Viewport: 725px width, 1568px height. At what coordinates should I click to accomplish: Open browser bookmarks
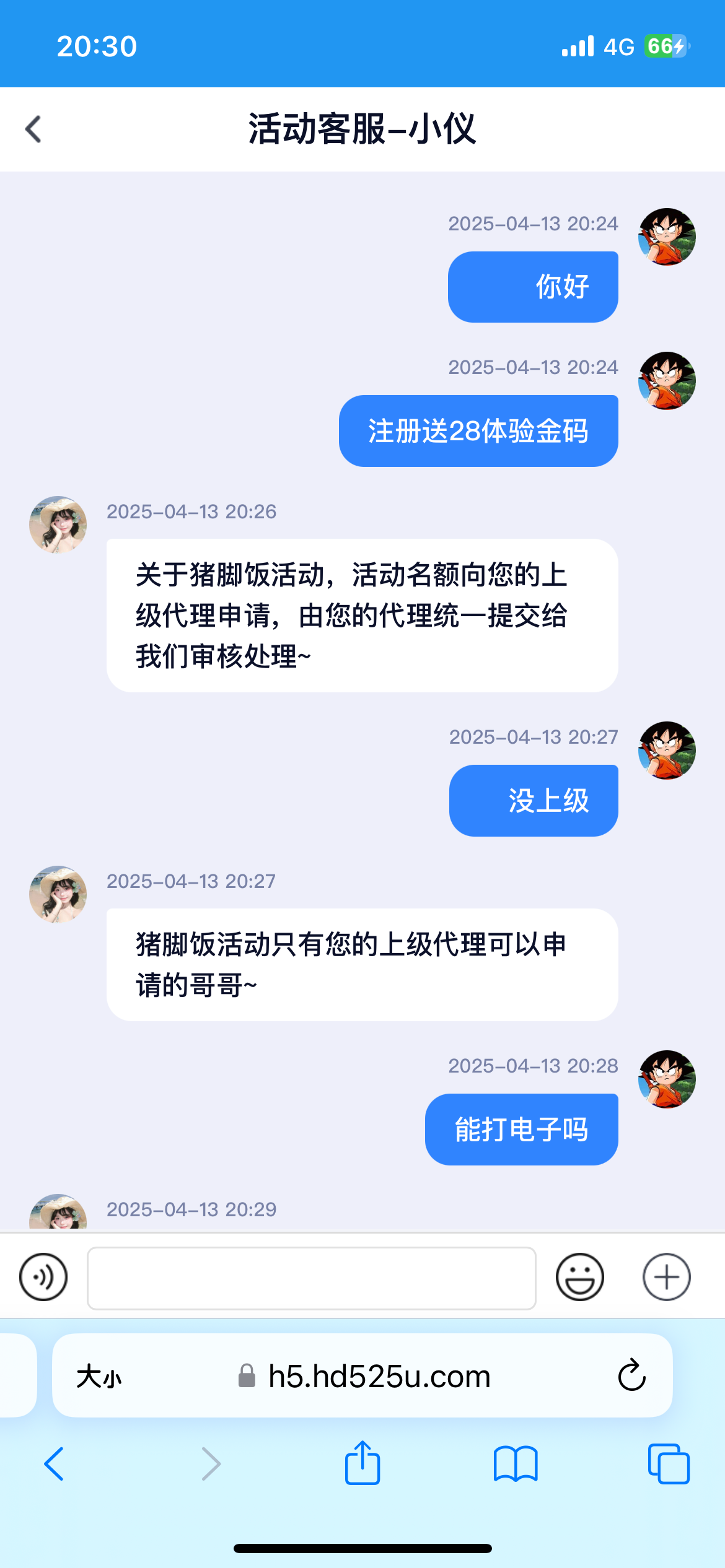pyautogui.click(x=515, y=1464)
